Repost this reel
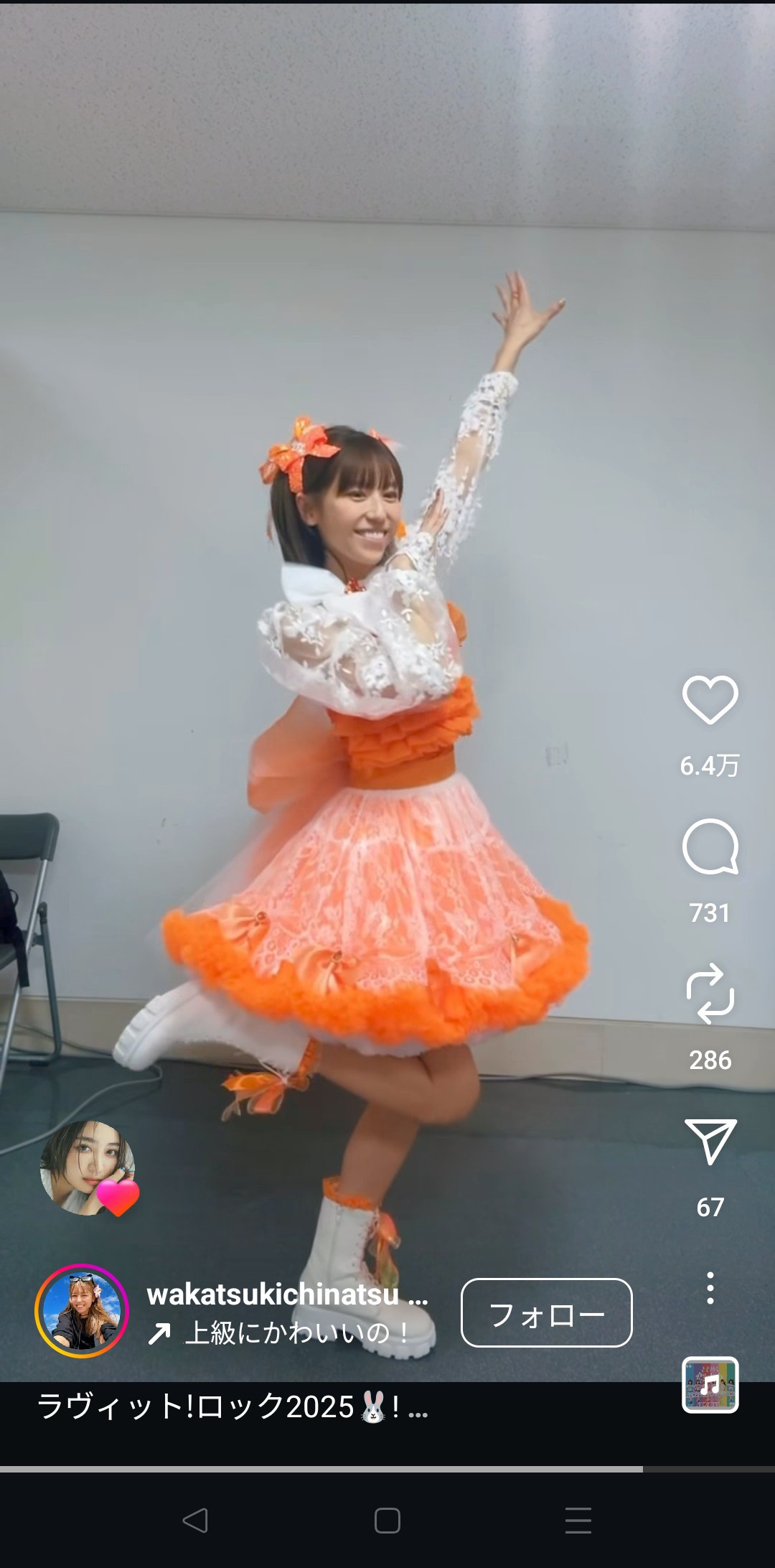 pyautogui.click(x=710, y=994)
